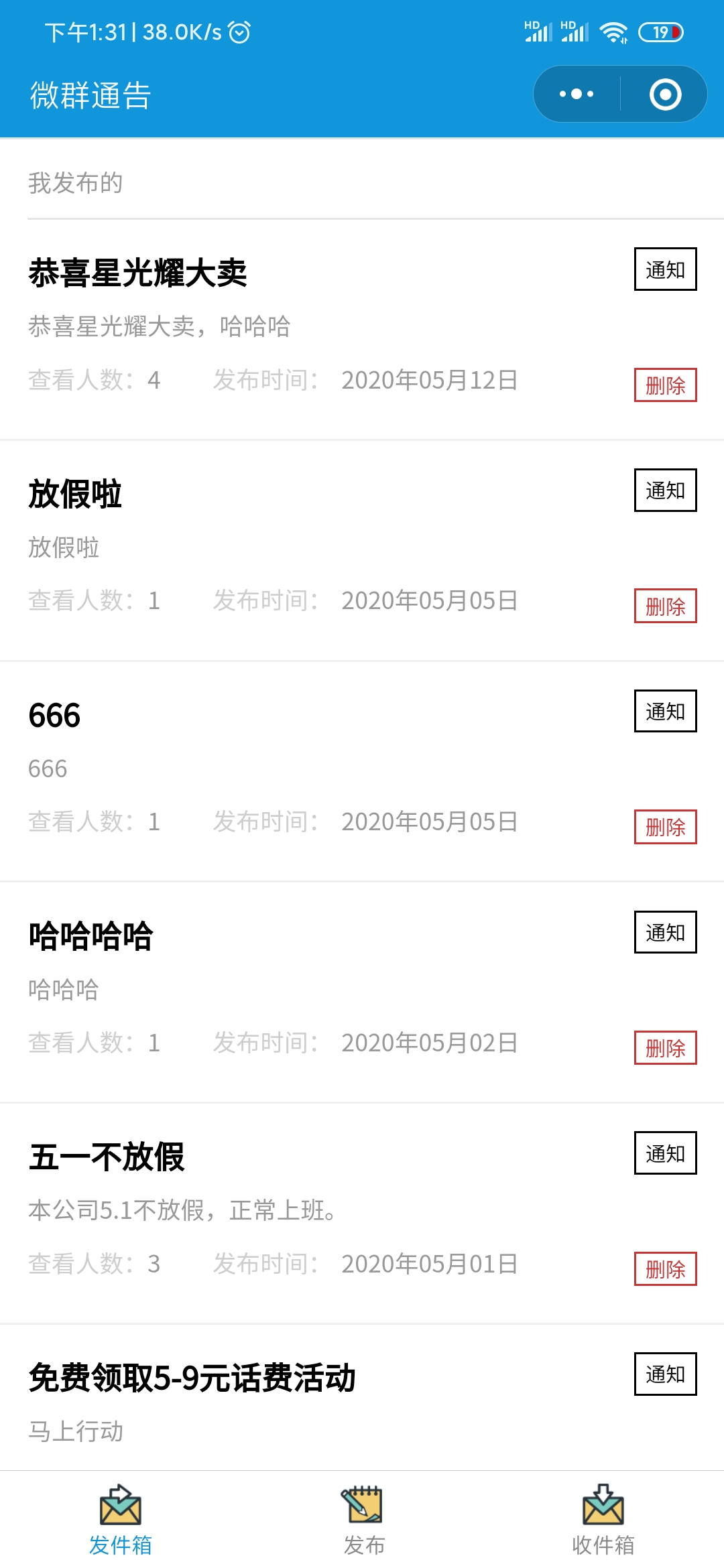Delete the 哈哈哈哈 announcement
This screenshot has height=1568, width=724.
coord(665,1047)
